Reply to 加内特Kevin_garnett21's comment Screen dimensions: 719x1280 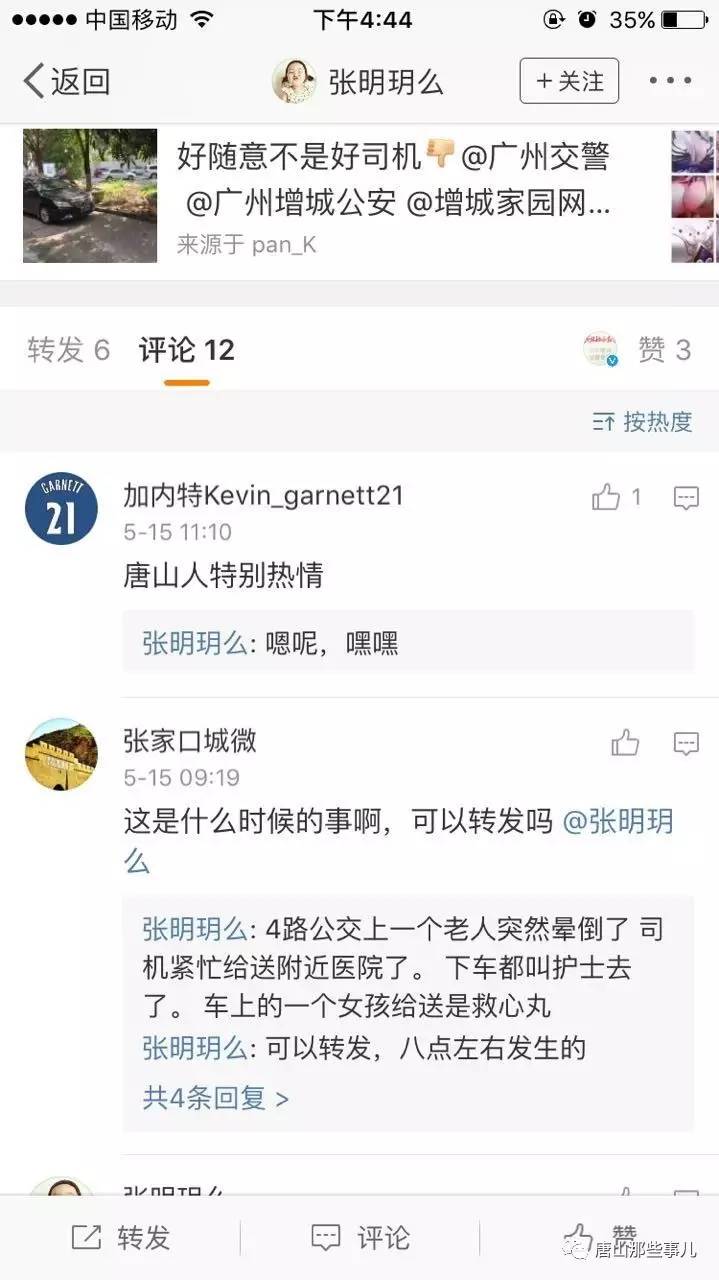(686, 497)
